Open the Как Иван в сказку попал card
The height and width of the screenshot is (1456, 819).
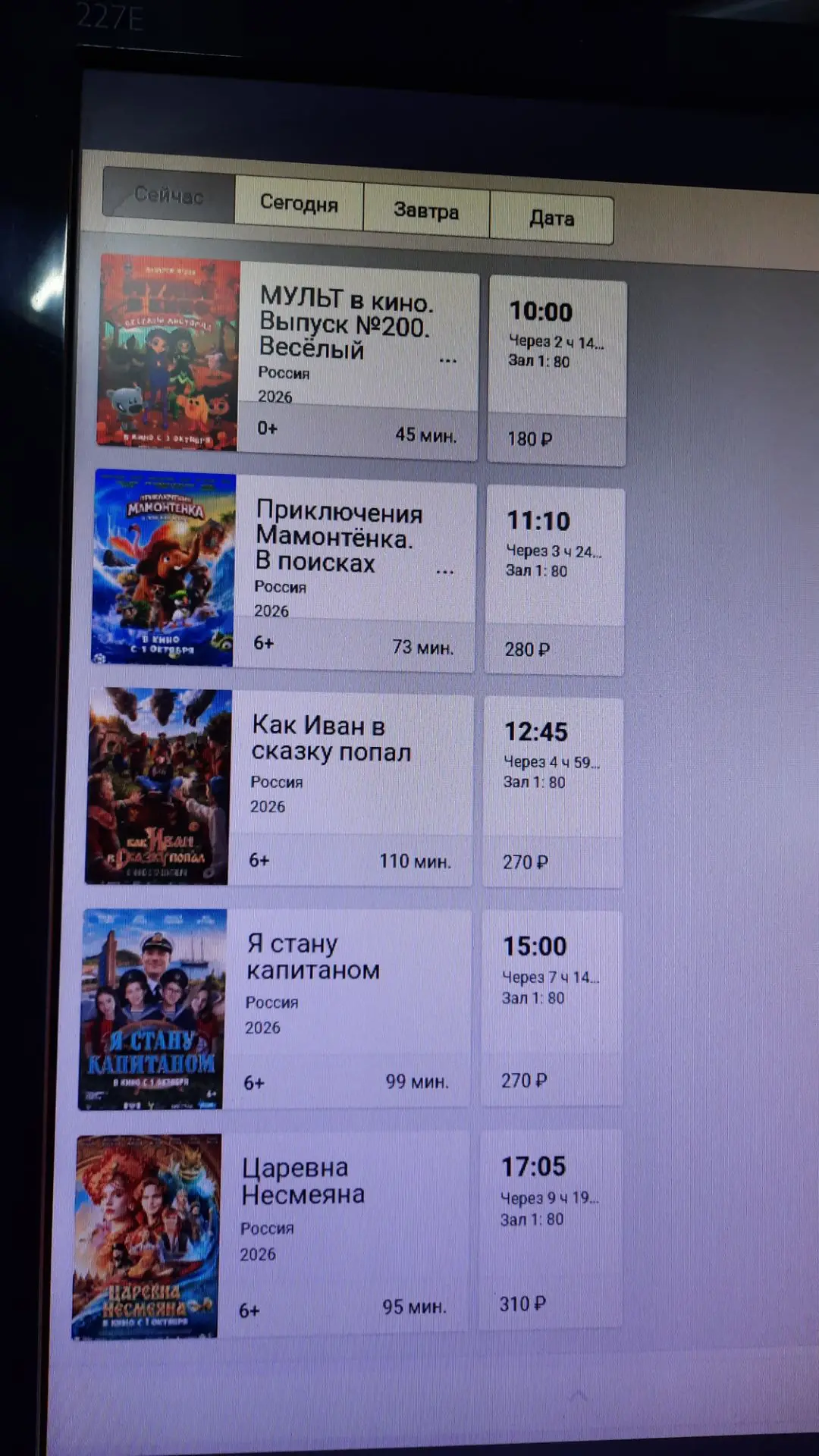(279, 786)
